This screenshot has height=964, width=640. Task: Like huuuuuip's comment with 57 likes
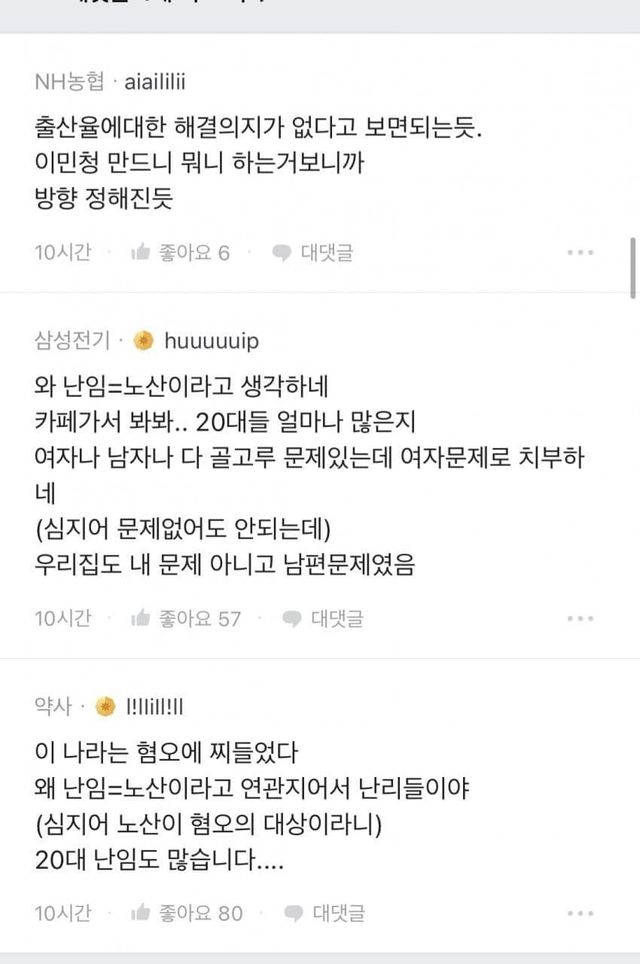click(x=187, y=619)
